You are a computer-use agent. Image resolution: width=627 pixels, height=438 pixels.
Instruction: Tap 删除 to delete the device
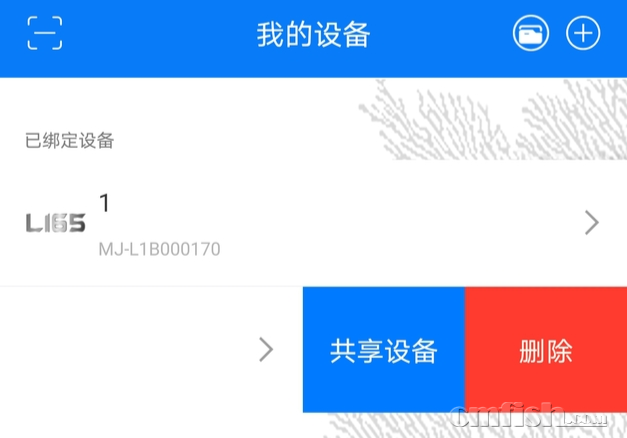(x=546, y=351)
